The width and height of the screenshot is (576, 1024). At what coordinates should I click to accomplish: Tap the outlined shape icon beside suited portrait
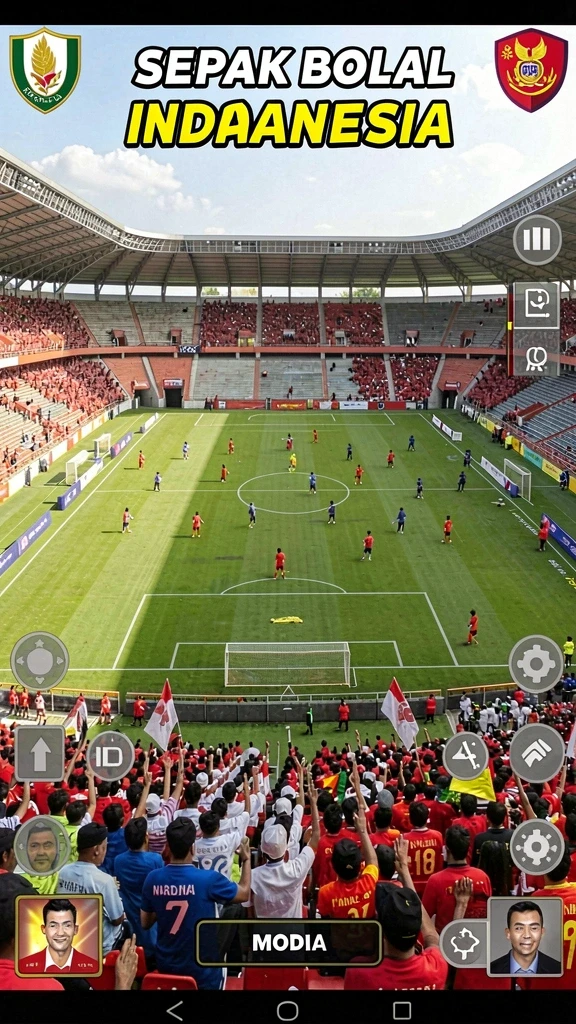pos(464,943)
